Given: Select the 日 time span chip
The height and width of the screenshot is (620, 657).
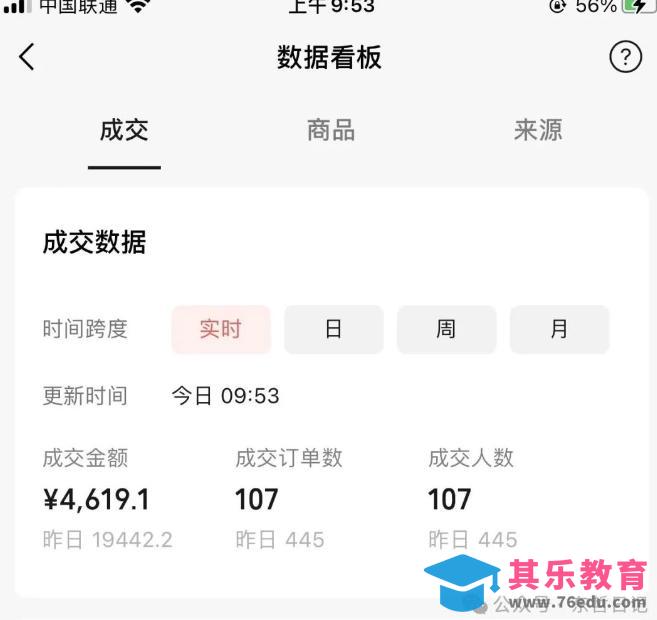Looking at the screenshot, I should point(334,329).
